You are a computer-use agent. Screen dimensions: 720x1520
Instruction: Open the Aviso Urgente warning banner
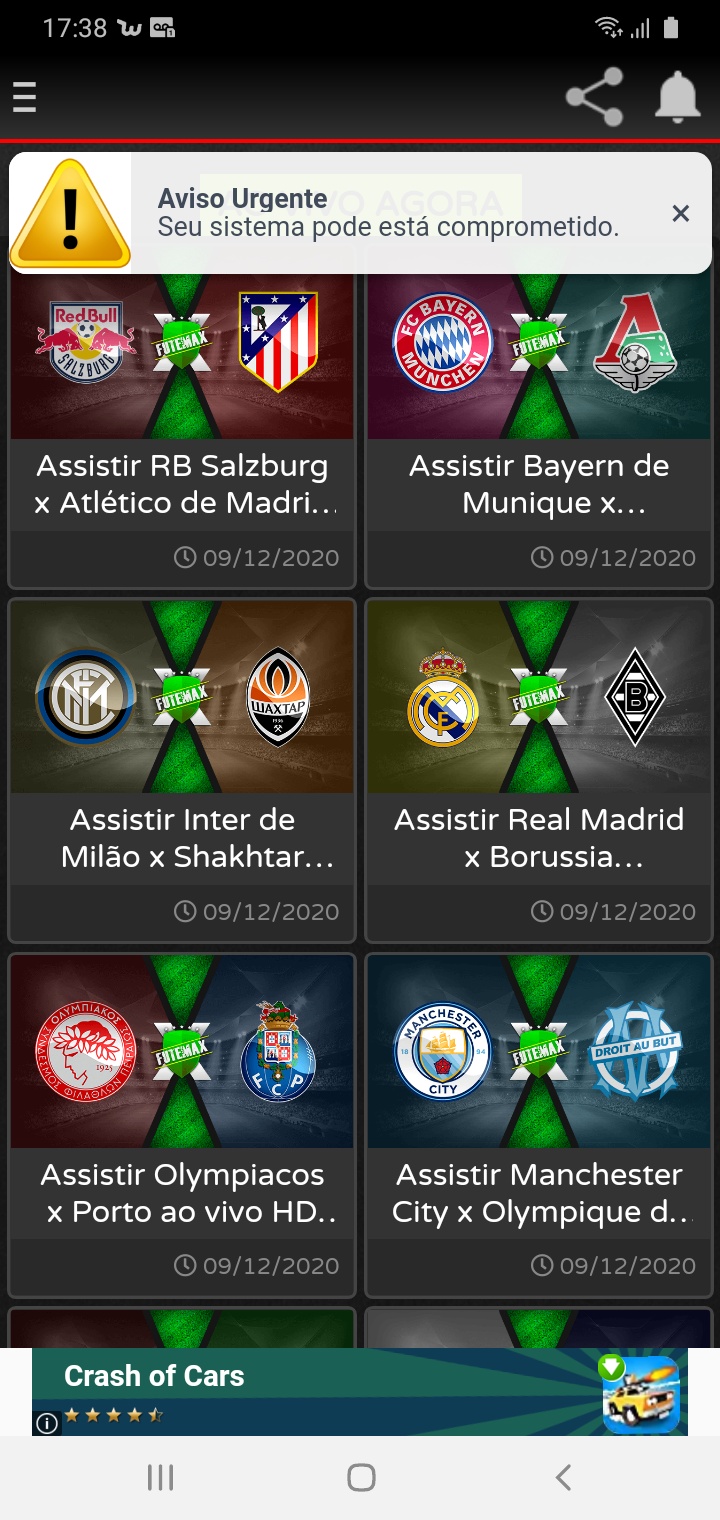(388, 213)
